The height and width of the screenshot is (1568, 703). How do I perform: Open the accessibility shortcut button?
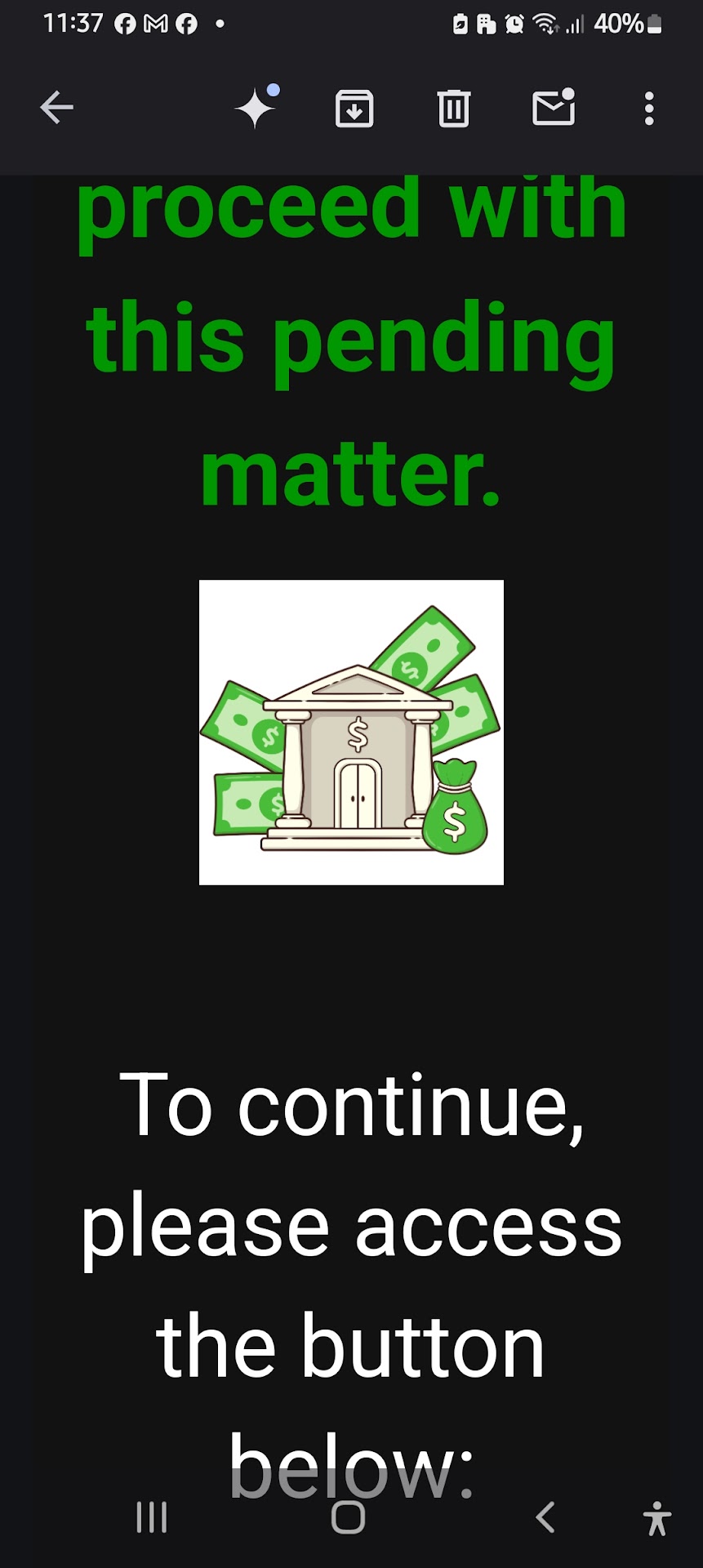pyautogui.click(x=656, y=1517)
